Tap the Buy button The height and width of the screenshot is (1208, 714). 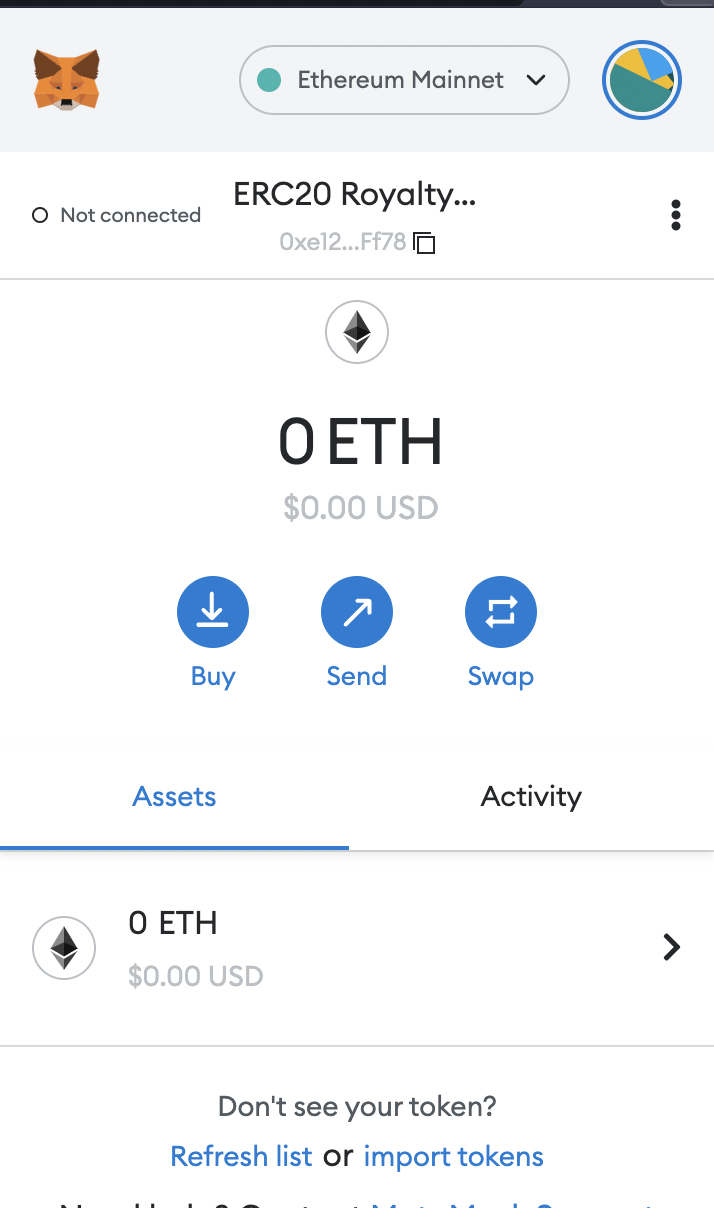[212, 612]
